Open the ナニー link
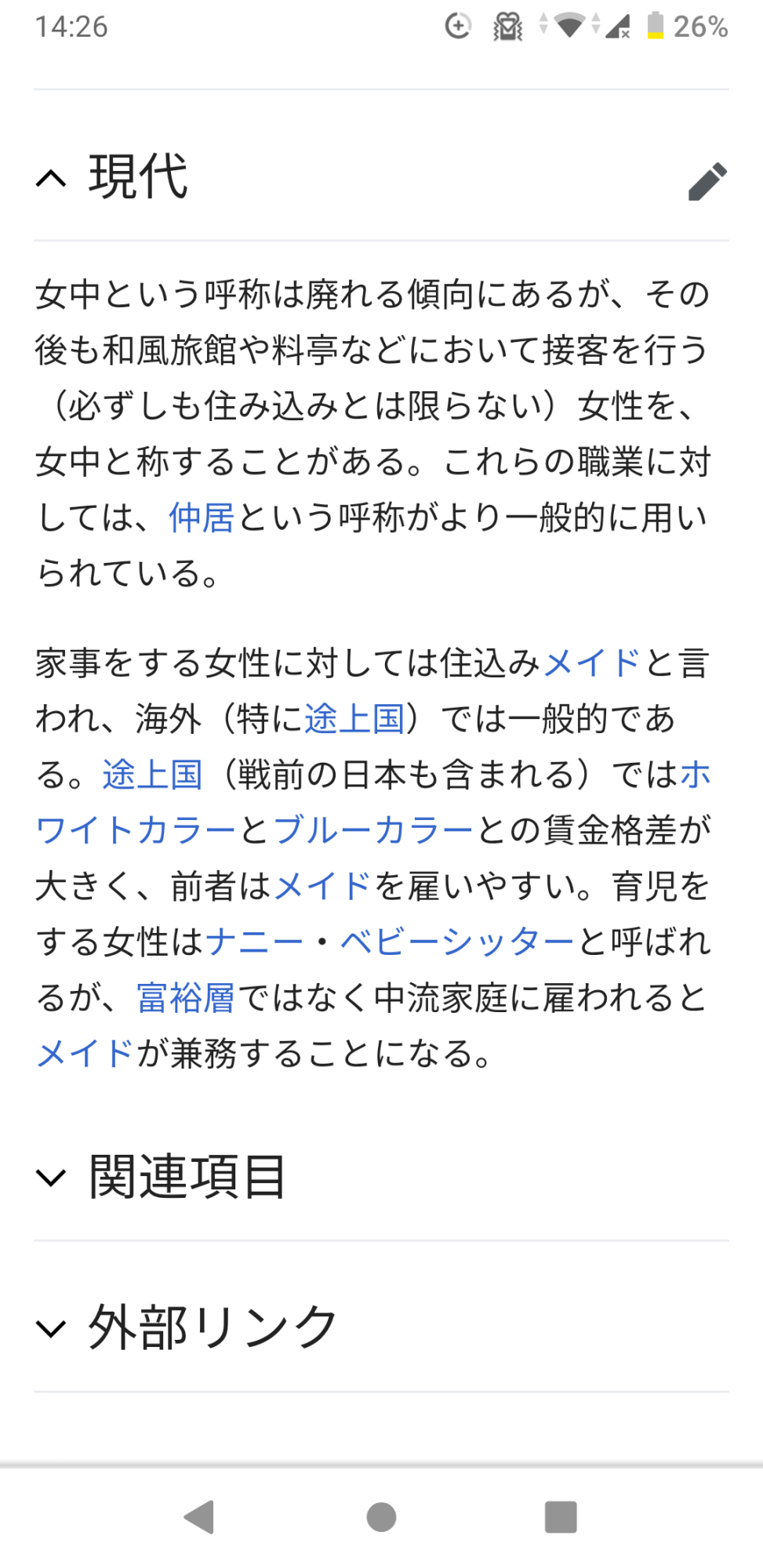This screenshot has width=763, height=1568. [254, 942]
